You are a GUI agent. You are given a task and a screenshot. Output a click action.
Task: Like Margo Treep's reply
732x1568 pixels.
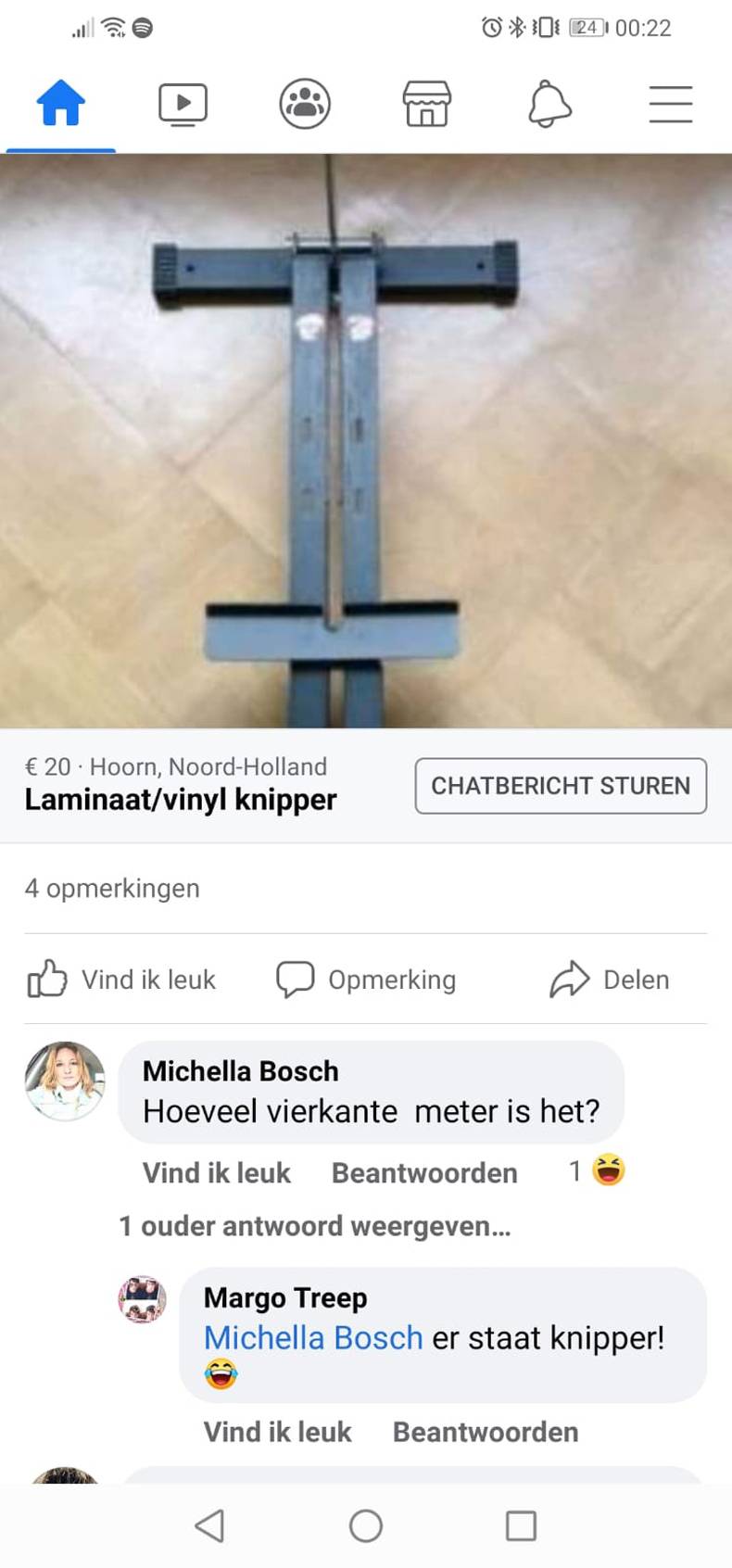pyautogui.click(x=277, y=1432)
